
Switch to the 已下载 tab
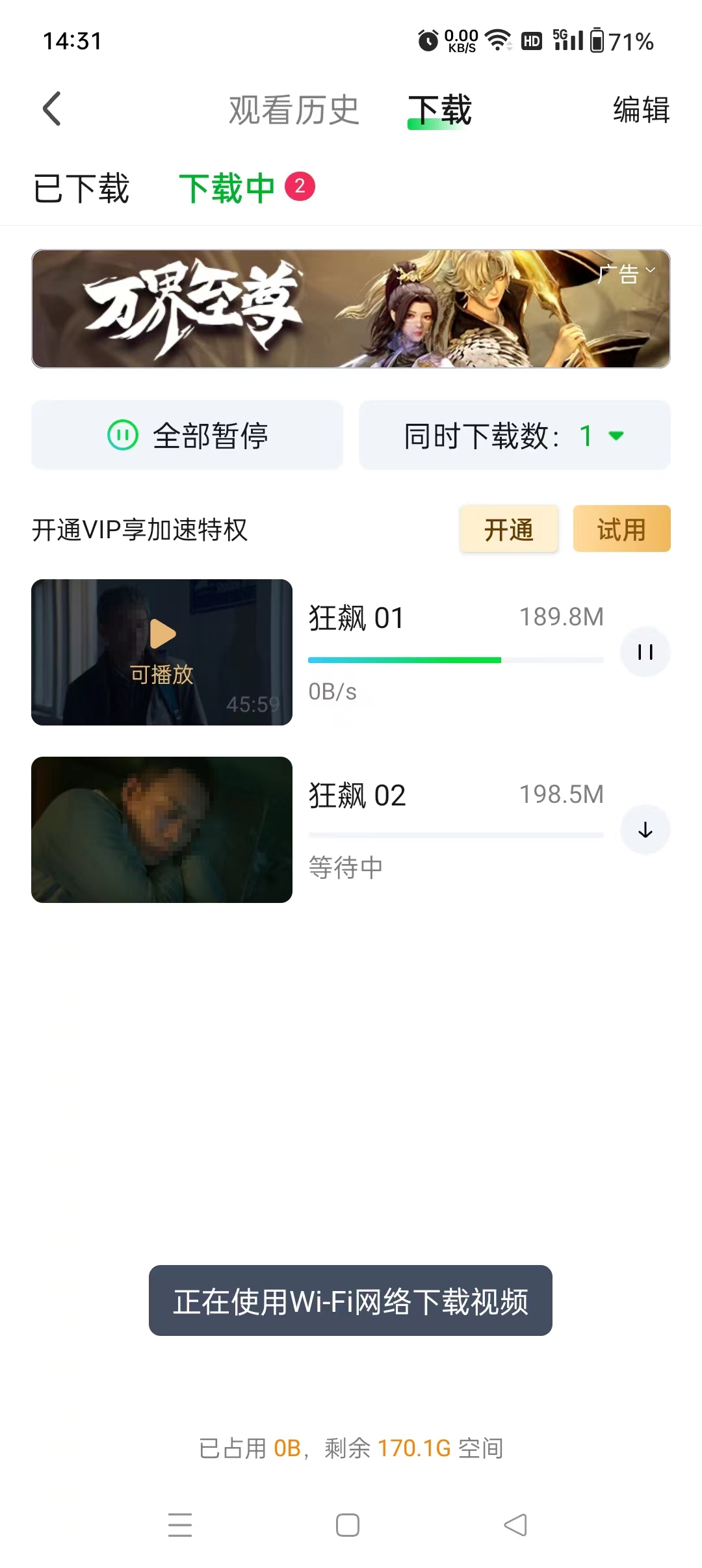(x=81, y=189)
